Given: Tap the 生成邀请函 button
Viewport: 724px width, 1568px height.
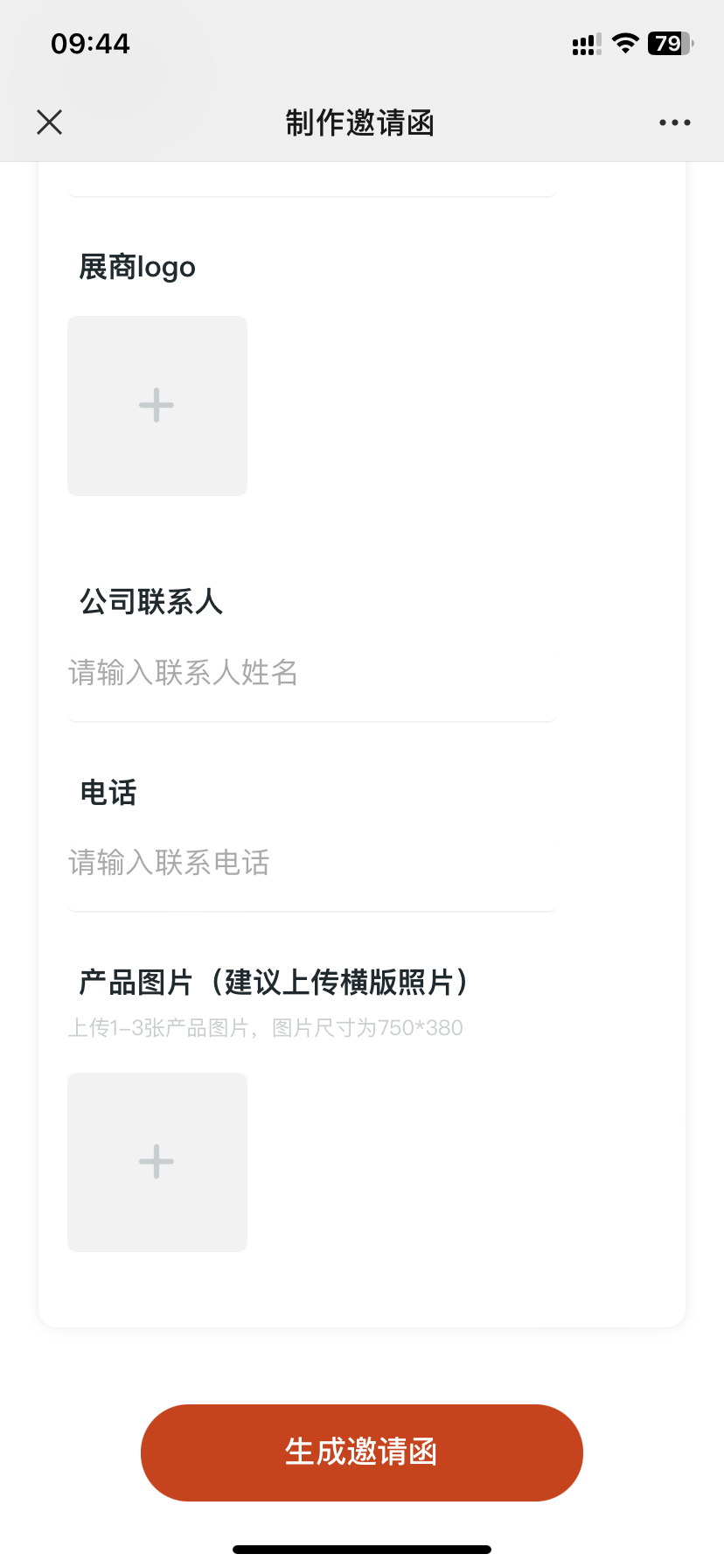Looking at the screenshot, I should coord(362,1452).
